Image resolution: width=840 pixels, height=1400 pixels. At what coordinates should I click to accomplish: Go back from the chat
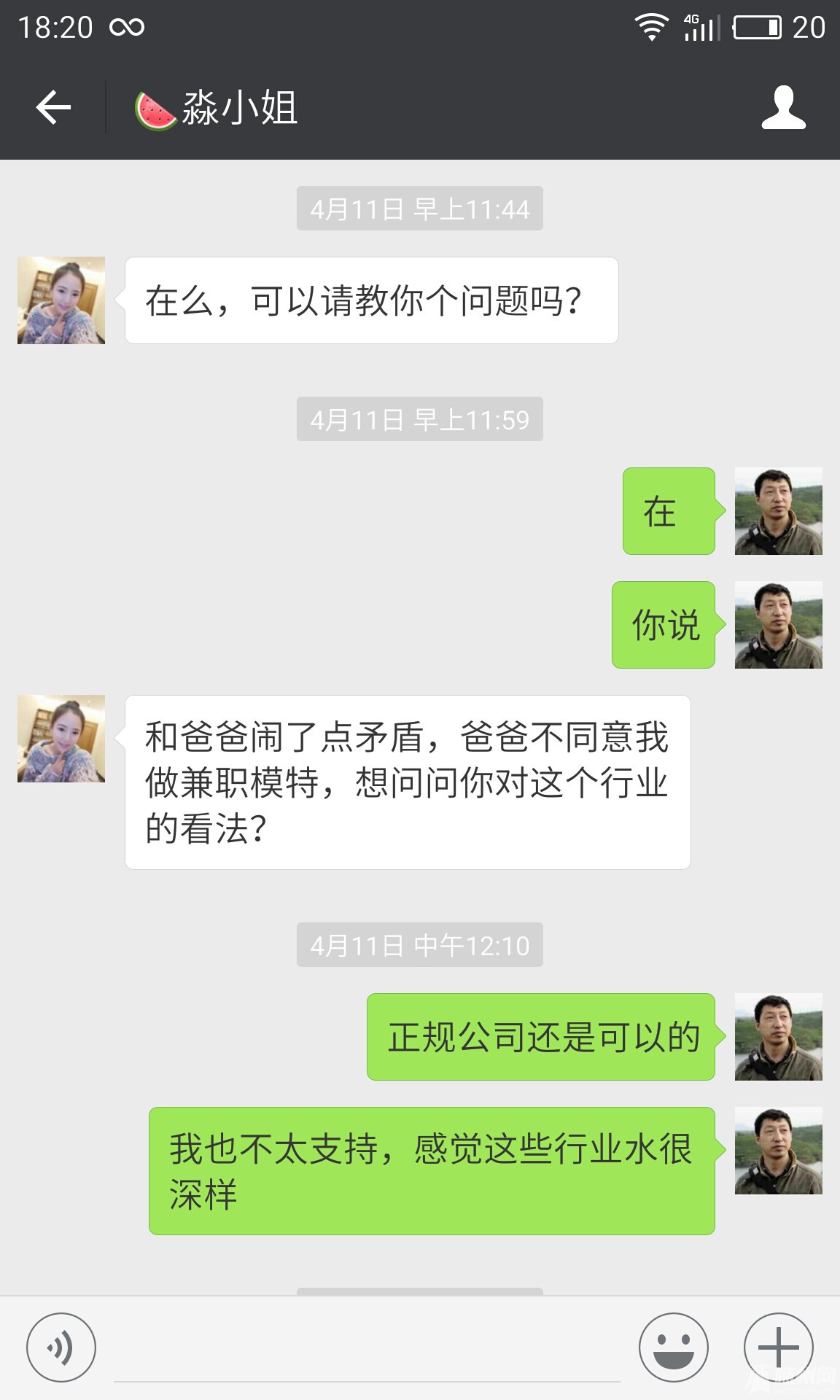tap(53, 108)
